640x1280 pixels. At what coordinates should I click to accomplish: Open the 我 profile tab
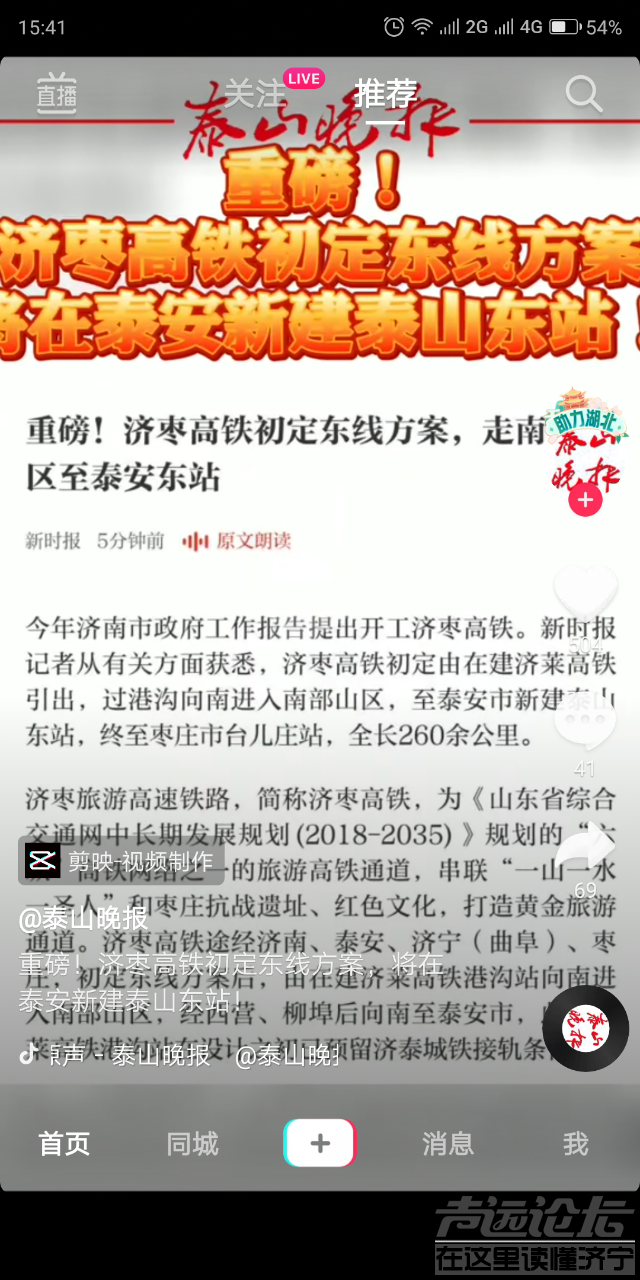(x=575, y=1143)
